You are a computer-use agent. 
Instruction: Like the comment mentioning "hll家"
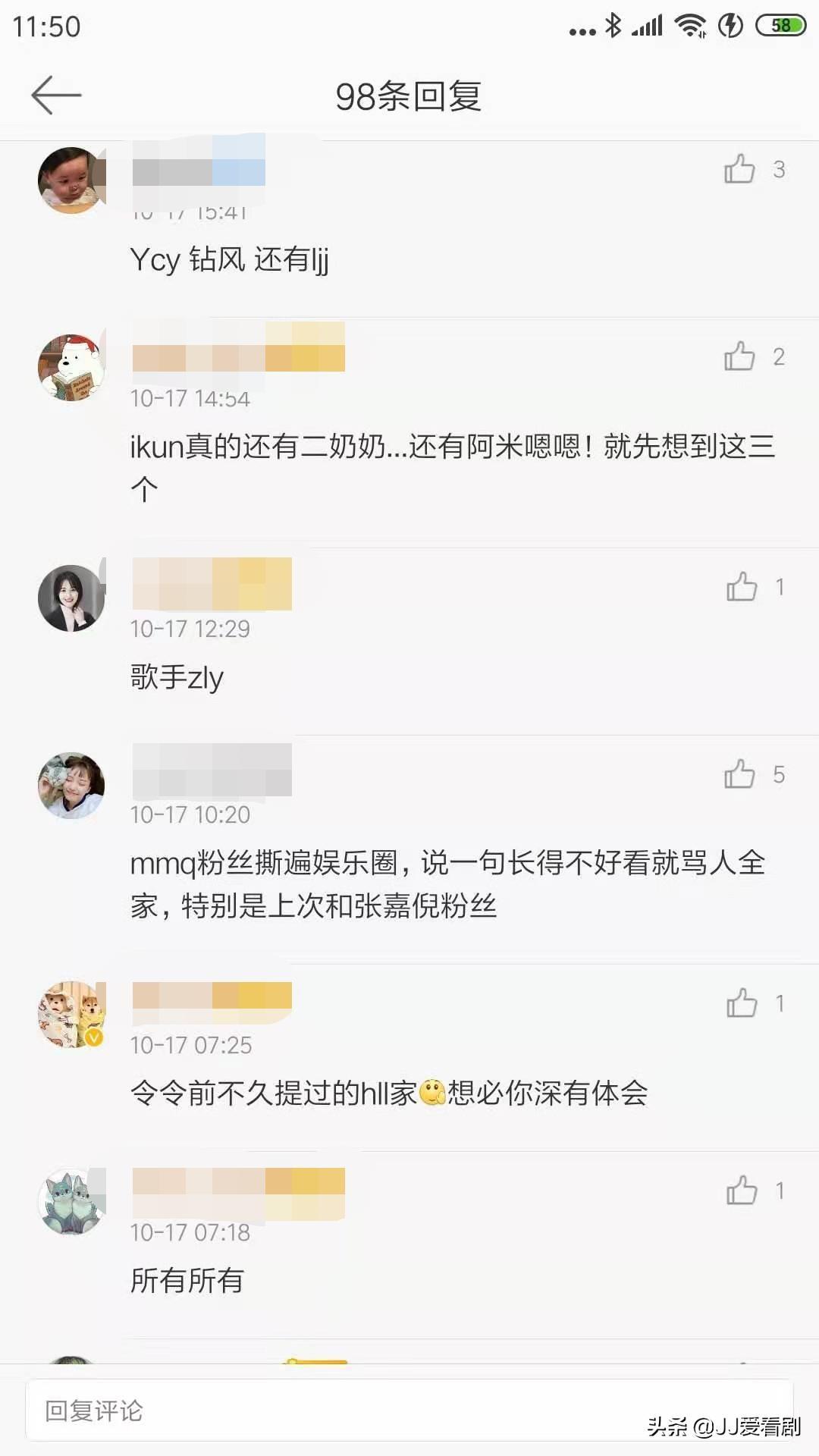tap(742, 1003)
